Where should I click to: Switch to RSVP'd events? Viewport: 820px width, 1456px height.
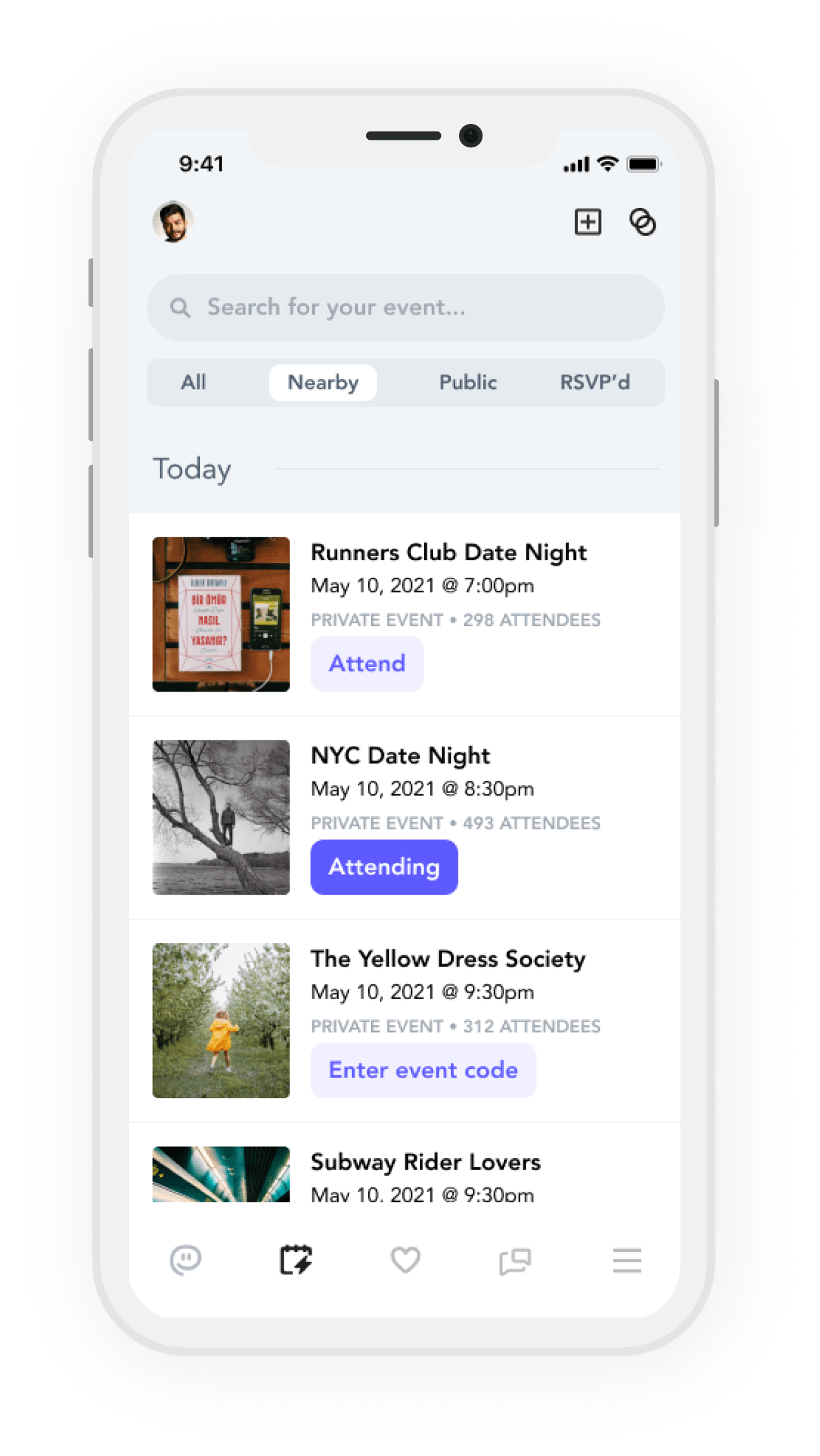(x=594, y=382)
